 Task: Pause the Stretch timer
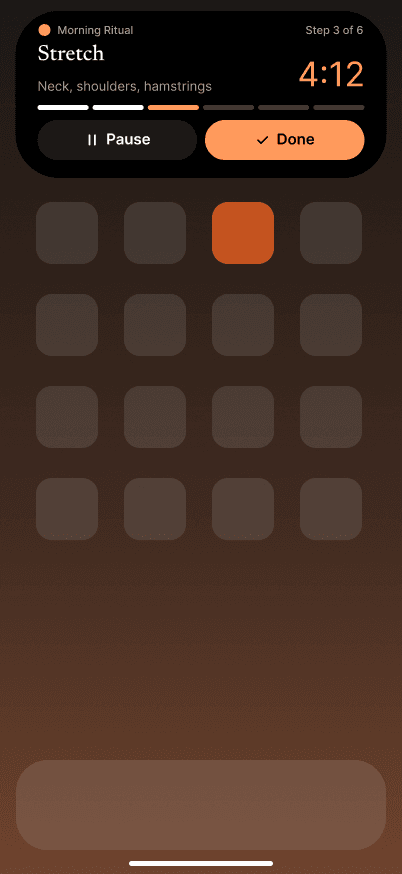tap(117, 140)
